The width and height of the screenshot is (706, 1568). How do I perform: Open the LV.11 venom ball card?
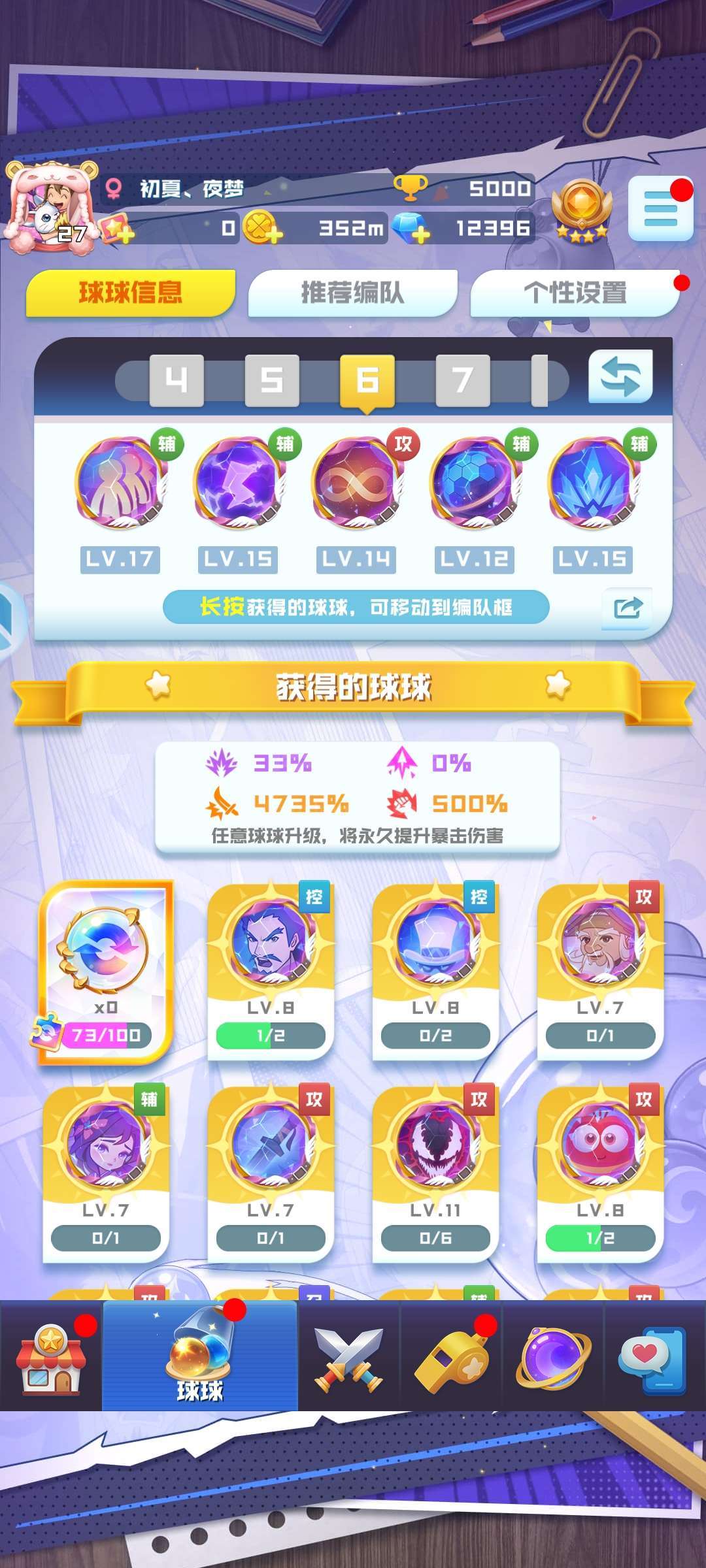pyautogui.click(x=435, y=1173)
